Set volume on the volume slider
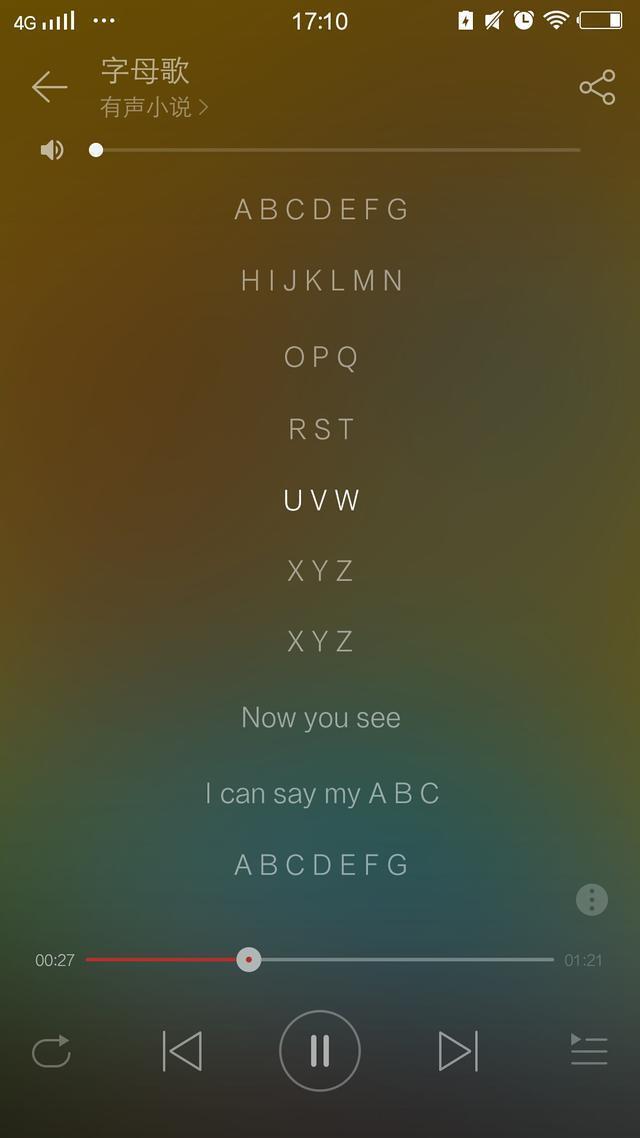Screen dimensions: 640x1138 tap(338, 150)
